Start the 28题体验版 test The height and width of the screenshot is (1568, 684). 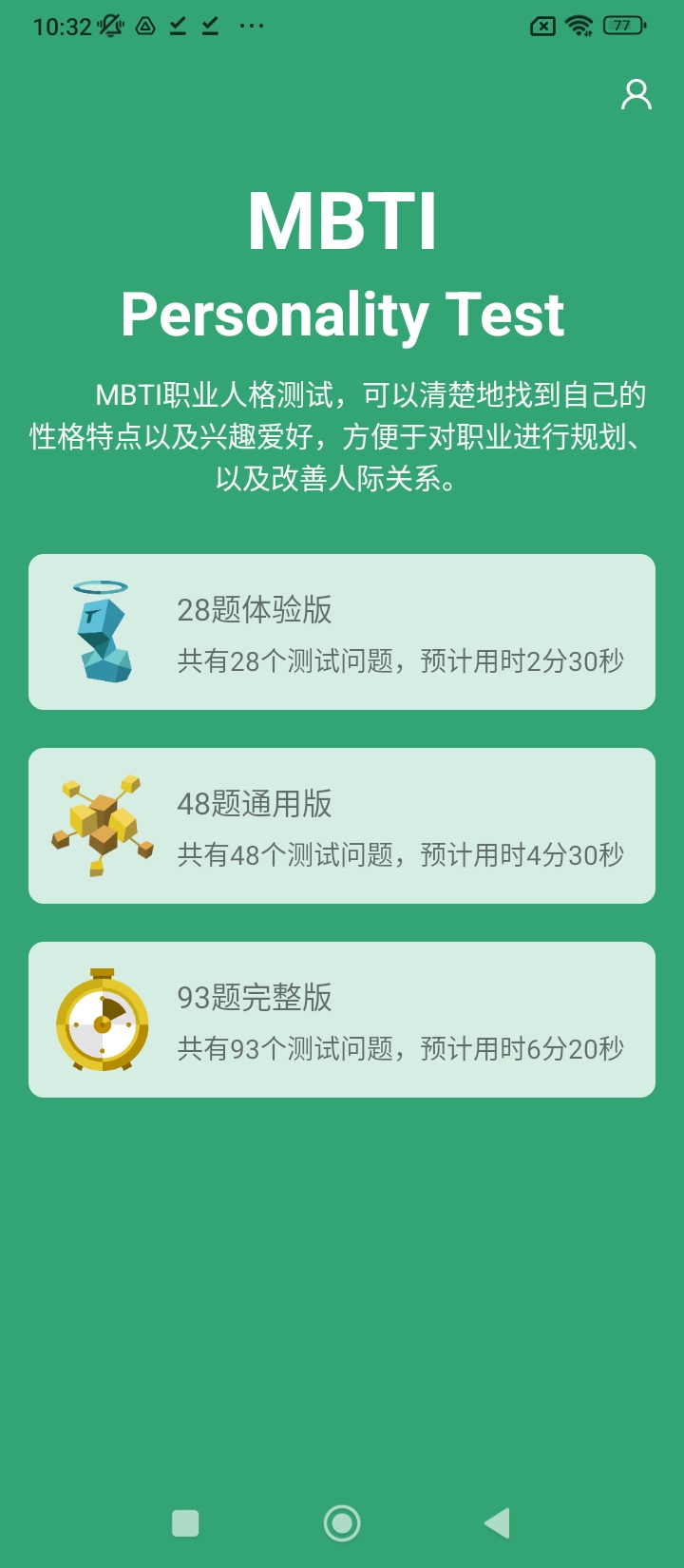[342, 632]
